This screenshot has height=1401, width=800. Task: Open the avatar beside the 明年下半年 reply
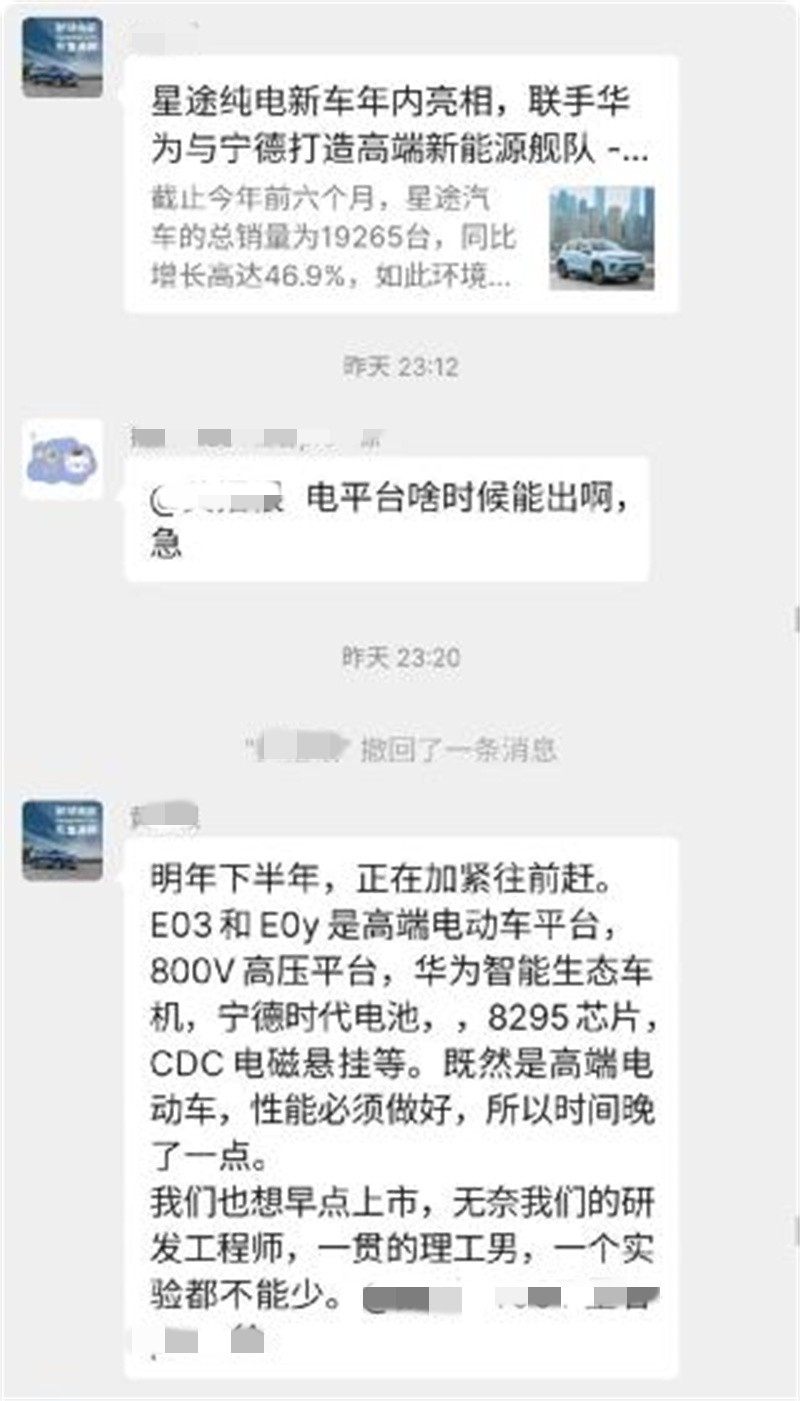coord(62,840)
